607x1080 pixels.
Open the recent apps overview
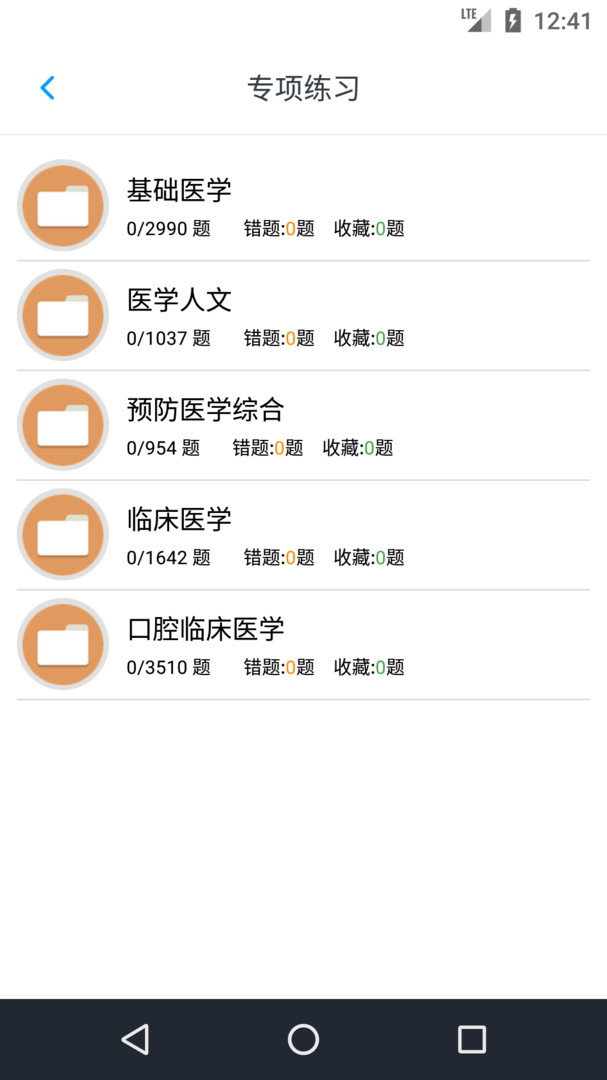471,1039
